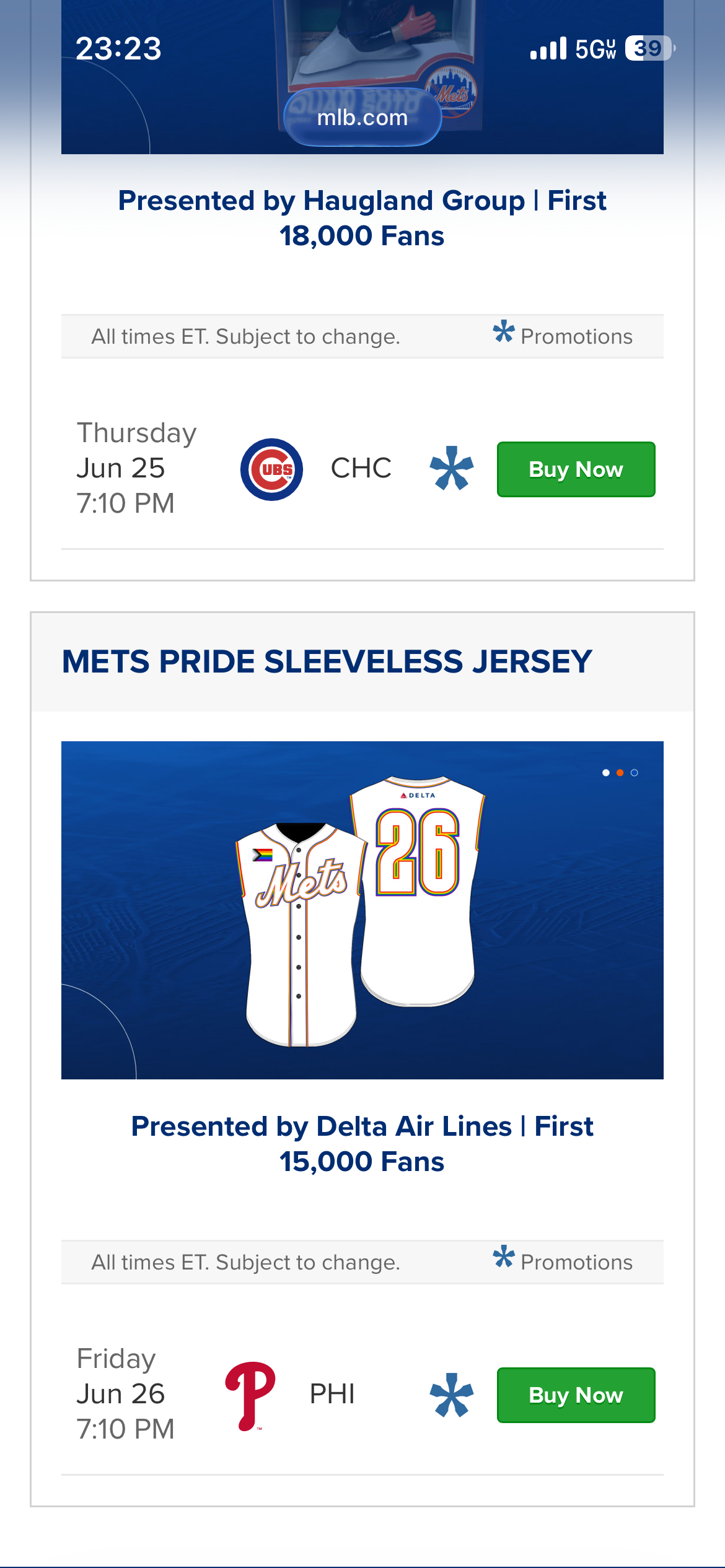The width and height of the screenshot is (725, 1568).
Task: Open the Mets Pride Sleeveless Jersey image
Action: pos(362,910)
